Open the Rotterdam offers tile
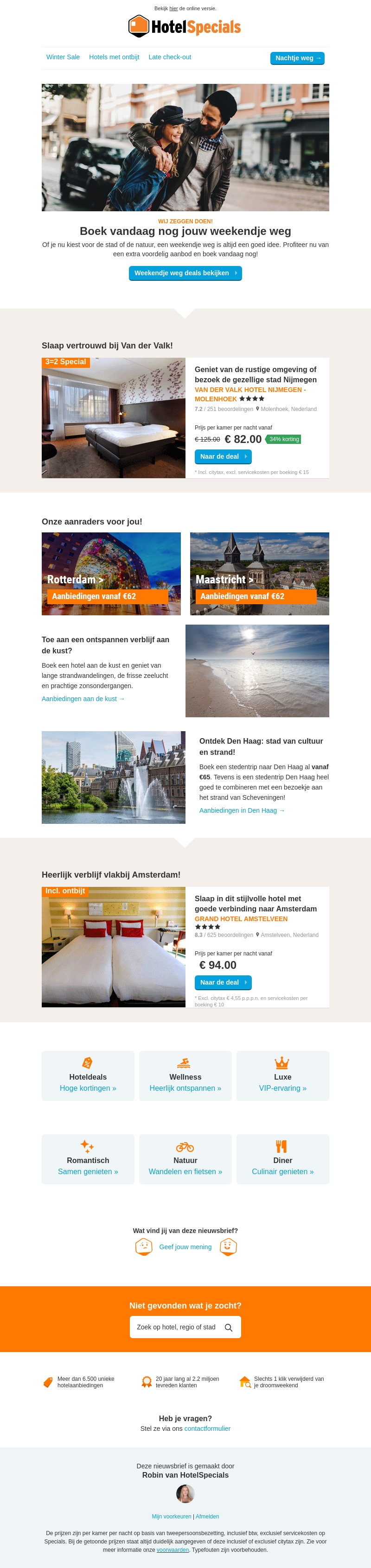Viewport: 371px width, 1568px height. point(111,573)
